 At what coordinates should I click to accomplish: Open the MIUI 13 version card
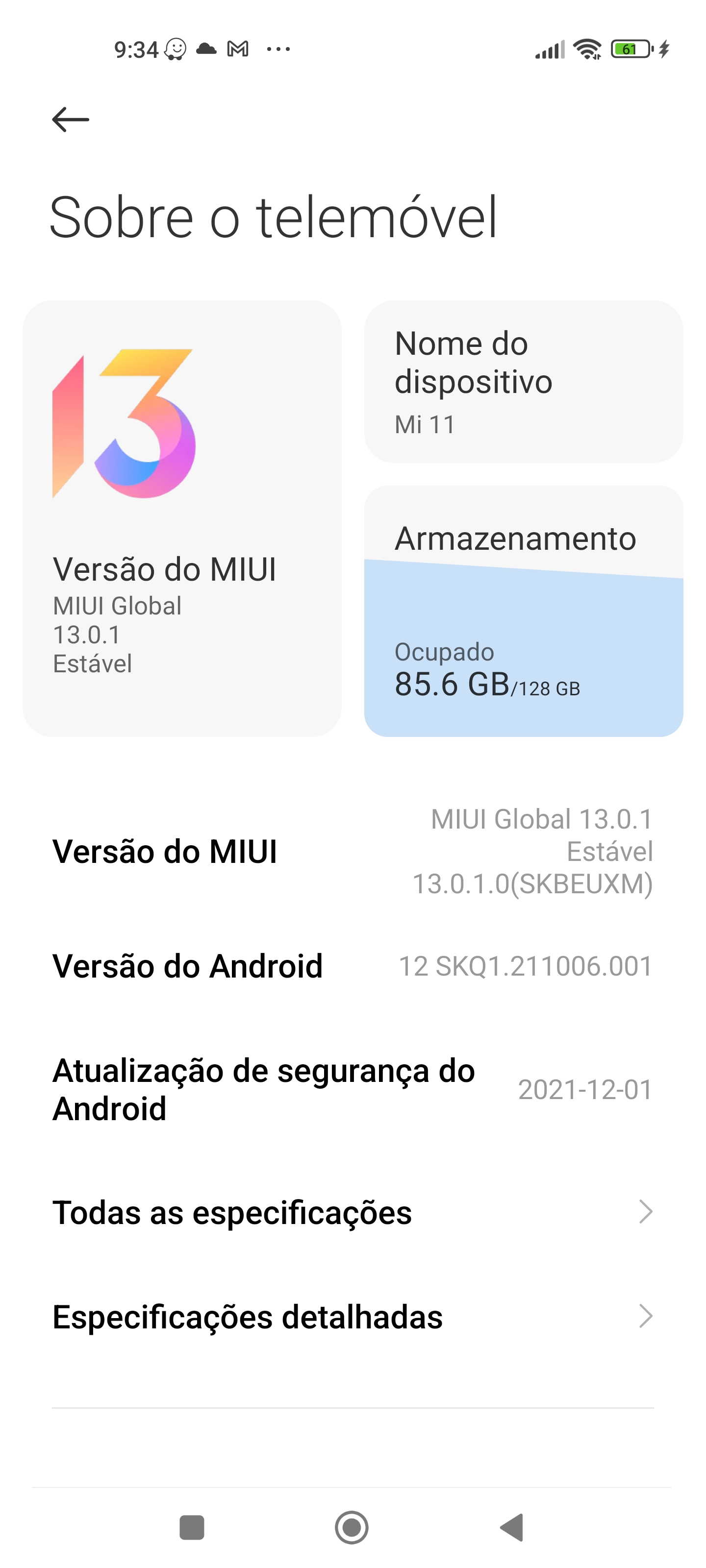click(x=182, y=518)
